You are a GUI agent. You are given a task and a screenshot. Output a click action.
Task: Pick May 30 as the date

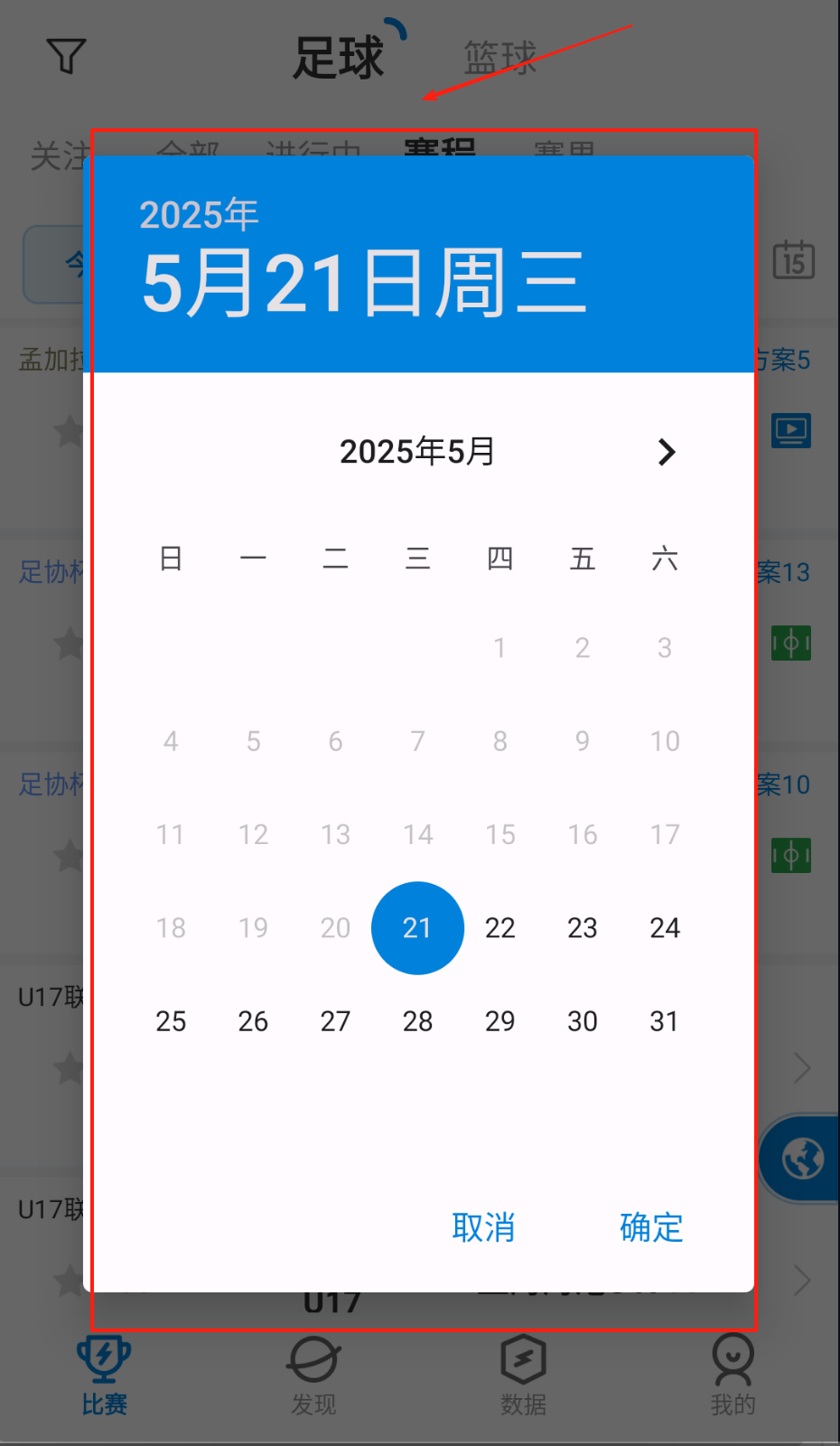[583, 1021]
